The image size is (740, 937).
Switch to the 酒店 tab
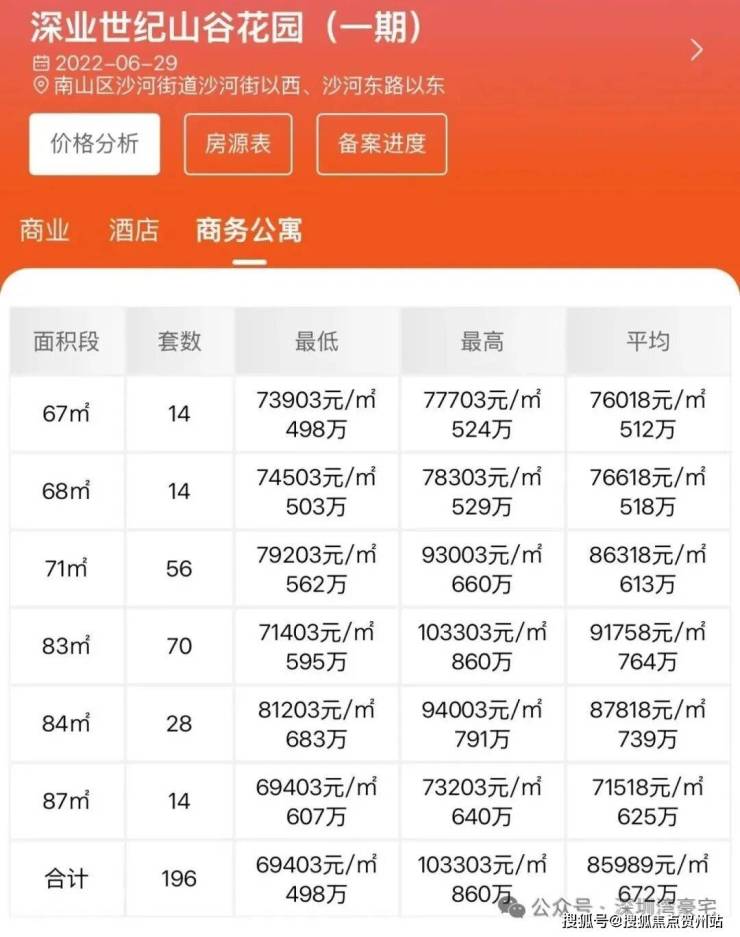pos(134,231)
